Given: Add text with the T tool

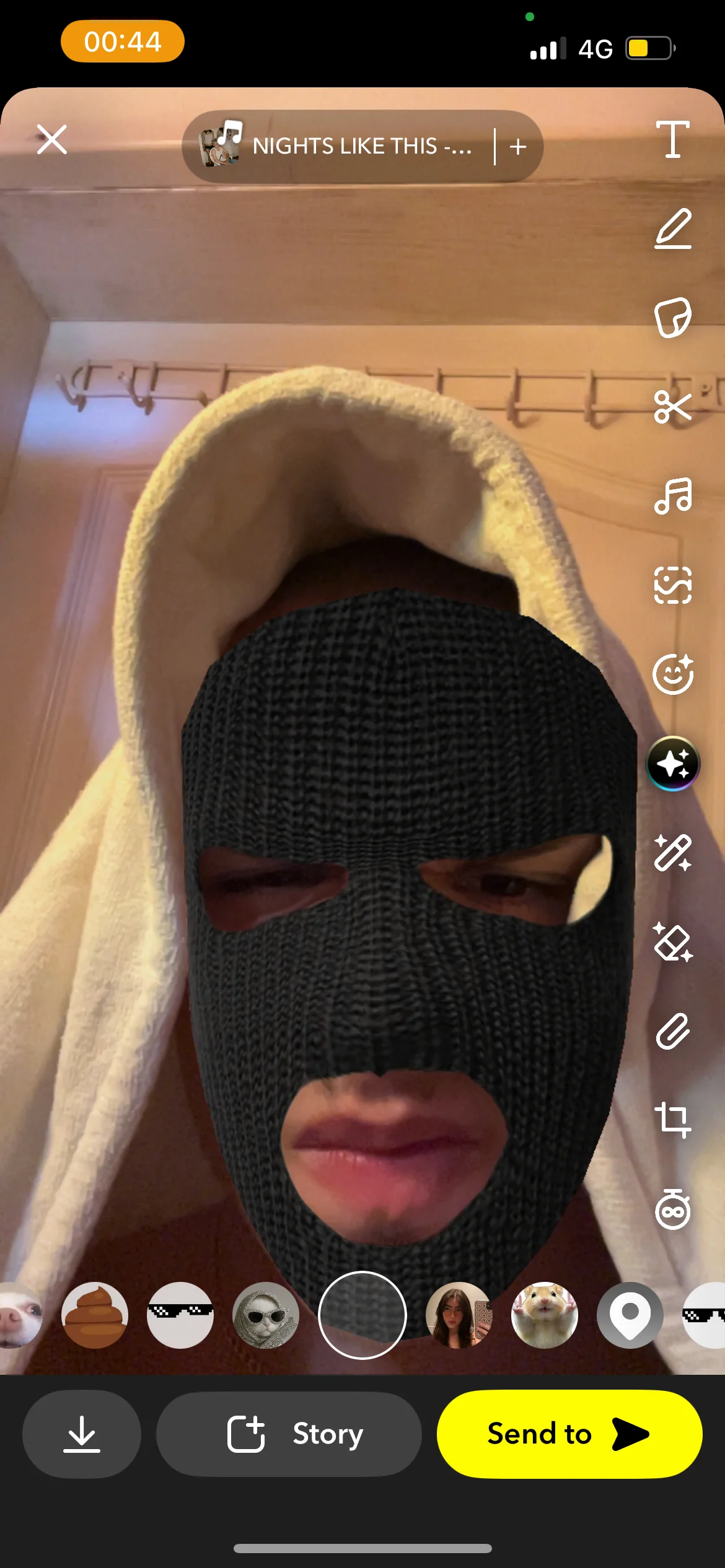Looking at the screenshot, I should (673, 139).
